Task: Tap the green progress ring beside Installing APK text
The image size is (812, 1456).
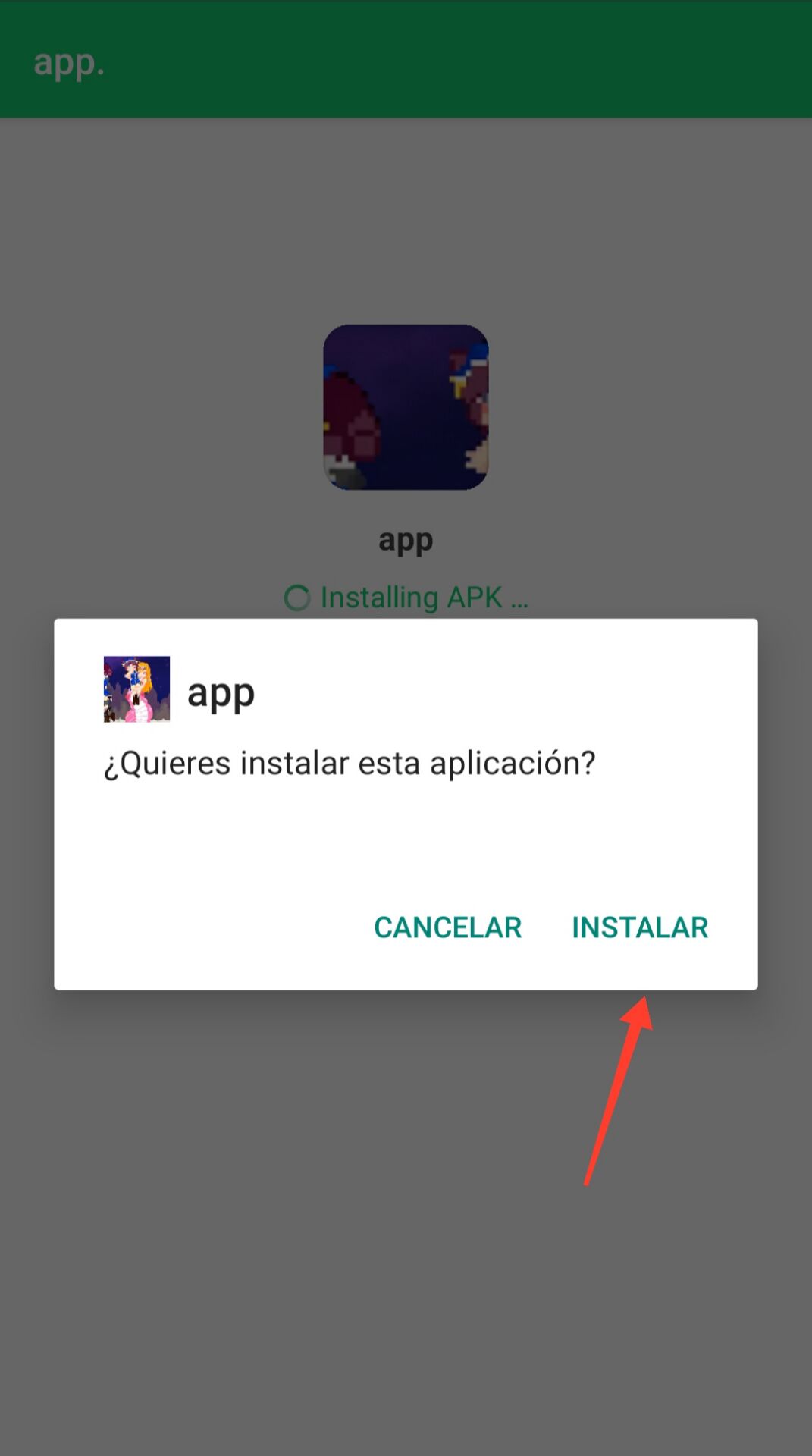Action: [x=299, y=597]
